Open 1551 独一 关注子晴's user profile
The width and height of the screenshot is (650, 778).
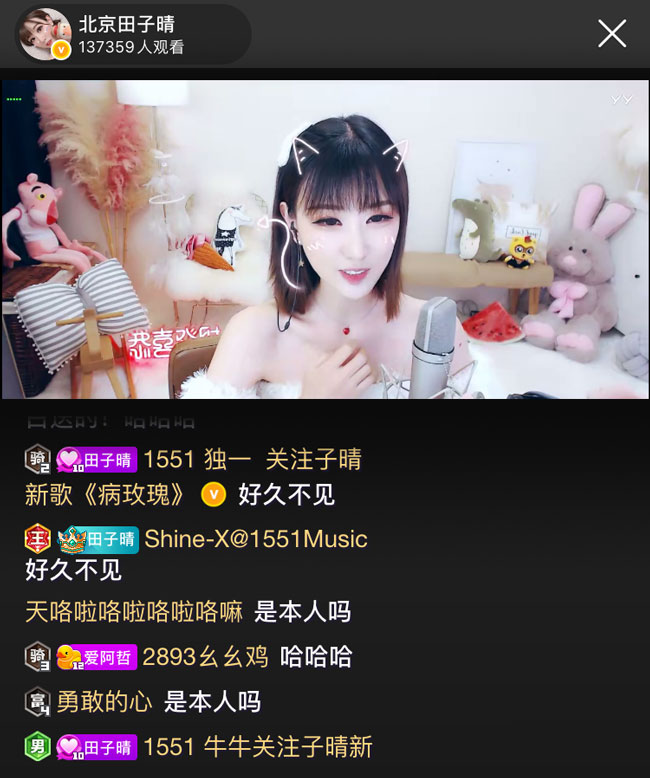click(x=252, y=459)
